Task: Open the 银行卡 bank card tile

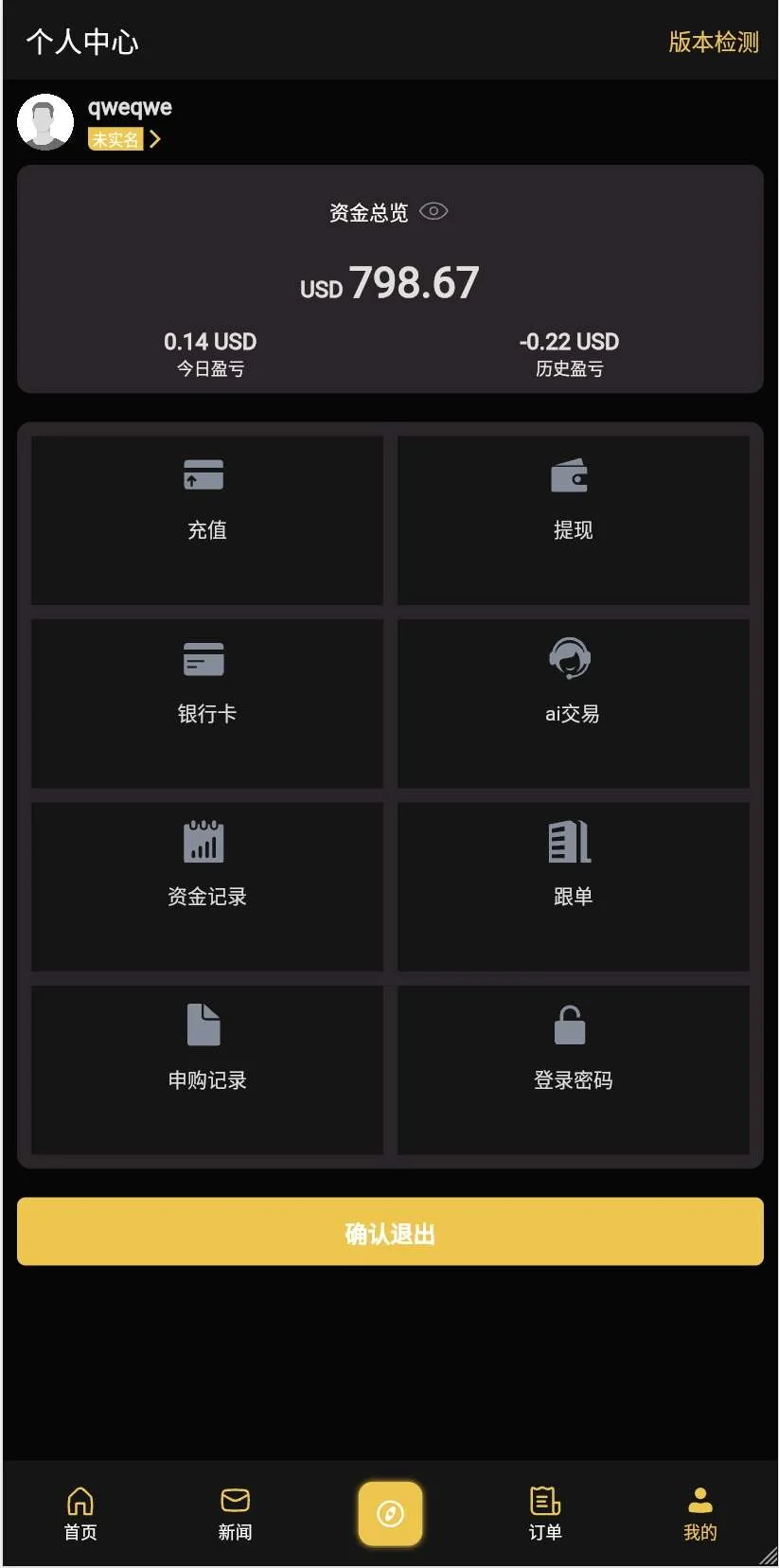Action: click(207, 703)
